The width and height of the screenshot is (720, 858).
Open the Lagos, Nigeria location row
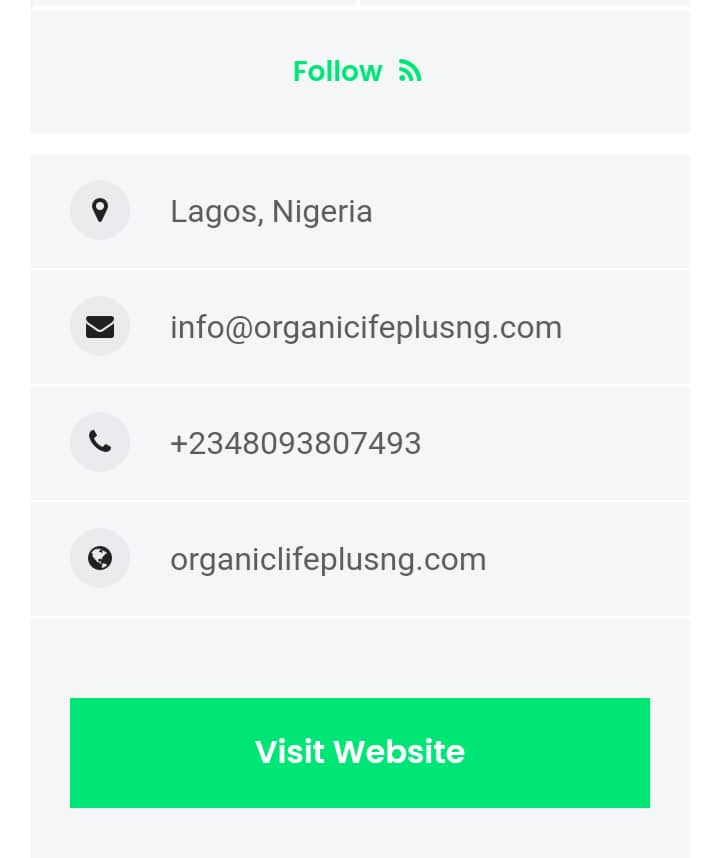coord(271,211)
